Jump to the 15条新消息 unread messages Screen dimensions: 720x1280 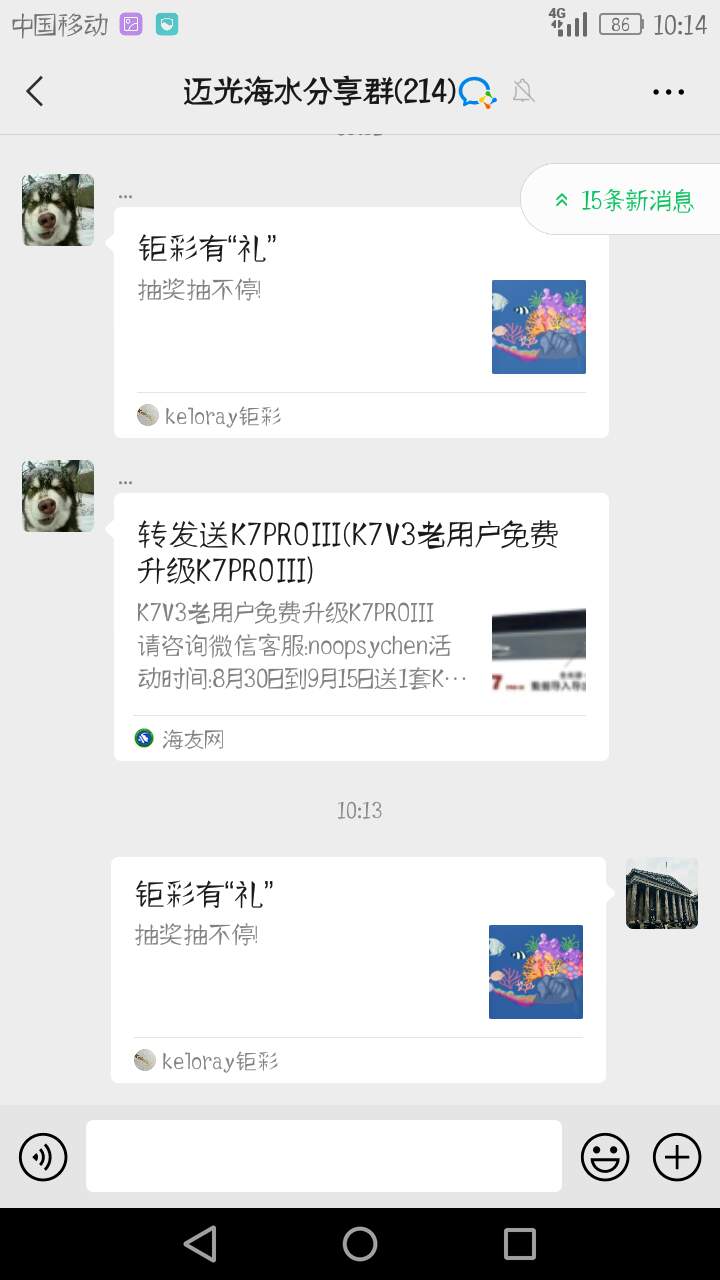624,200
